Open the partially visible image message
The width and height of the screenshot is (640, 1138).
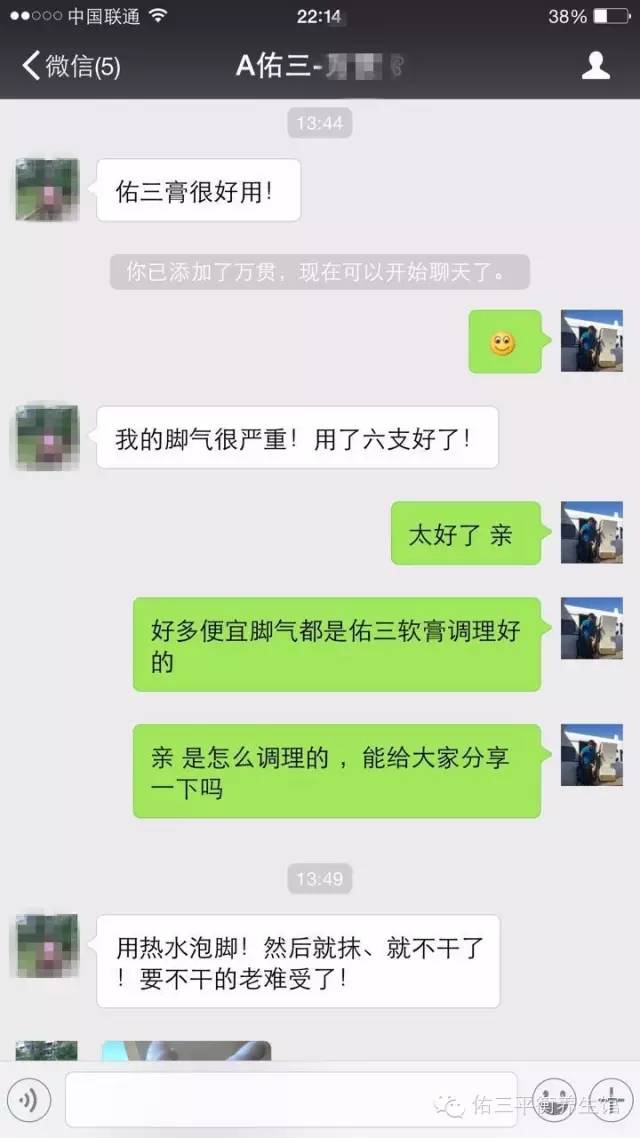pos(186,1050)
